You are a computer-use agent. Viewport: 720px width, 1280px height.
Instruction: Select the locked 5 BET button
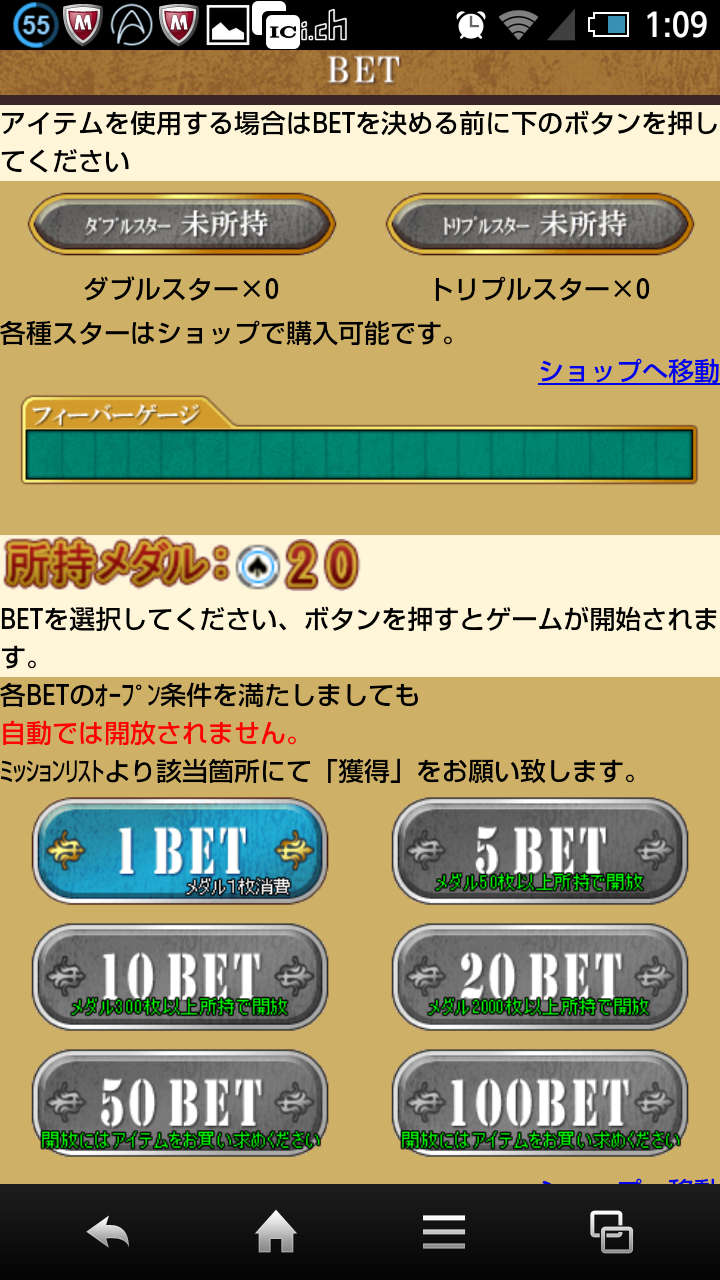click(540, 851)
